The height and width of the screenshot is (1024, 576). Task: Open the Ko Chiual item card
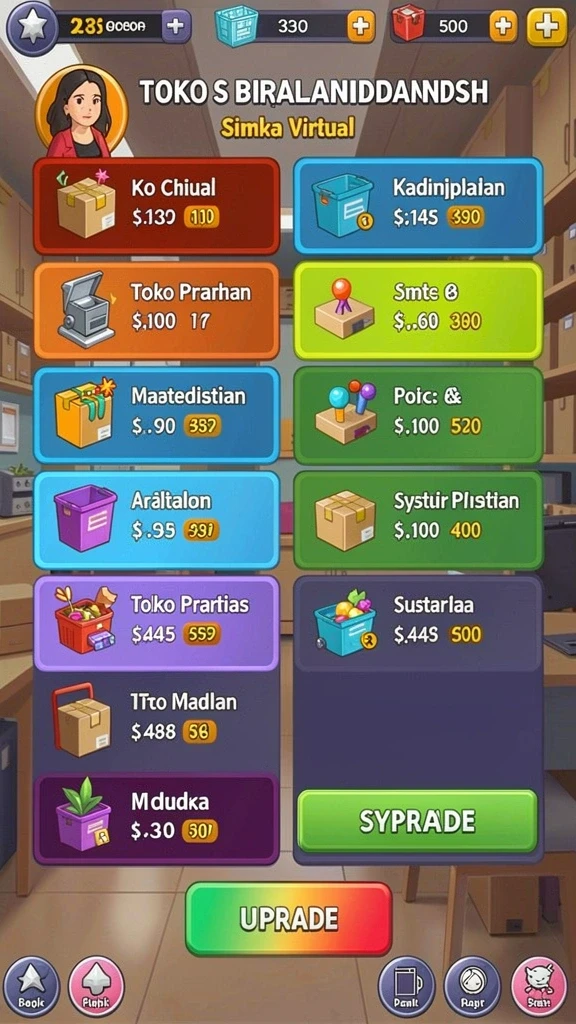157,206
